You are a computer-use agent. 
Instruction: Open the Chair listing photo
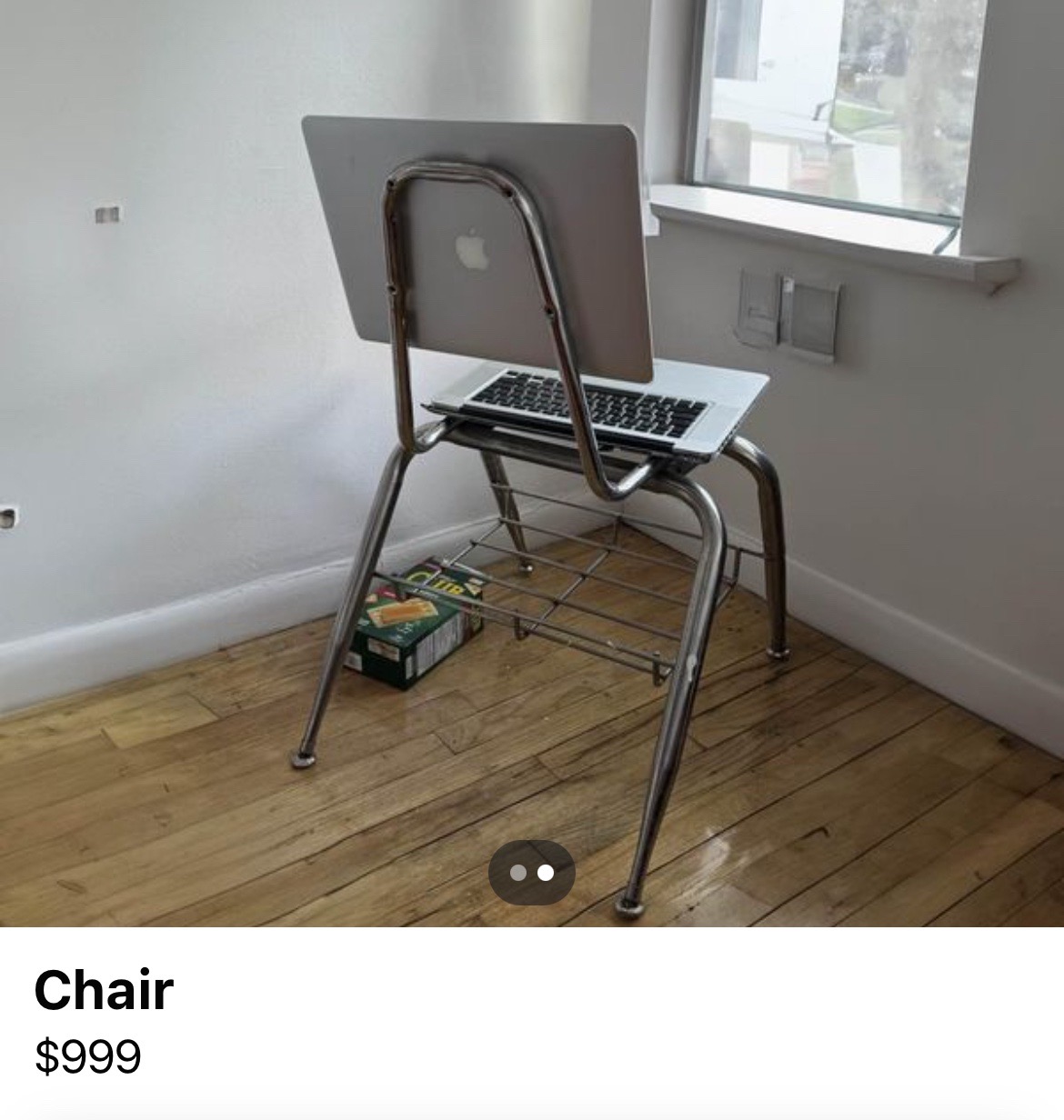(x=532, y=464)
